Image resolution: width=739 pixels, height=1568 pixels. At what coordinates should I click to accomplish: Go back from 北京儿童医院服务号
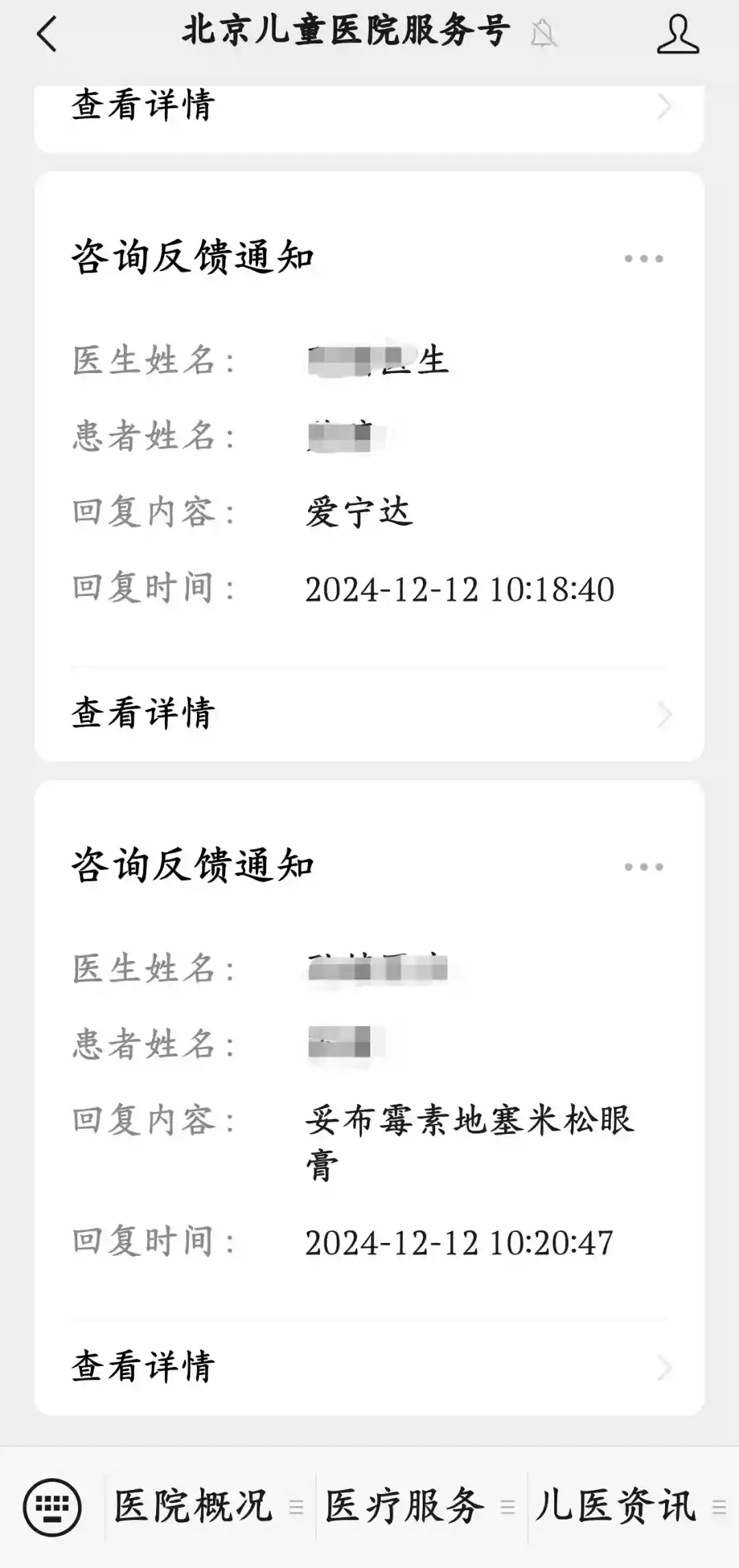(47, 34)
